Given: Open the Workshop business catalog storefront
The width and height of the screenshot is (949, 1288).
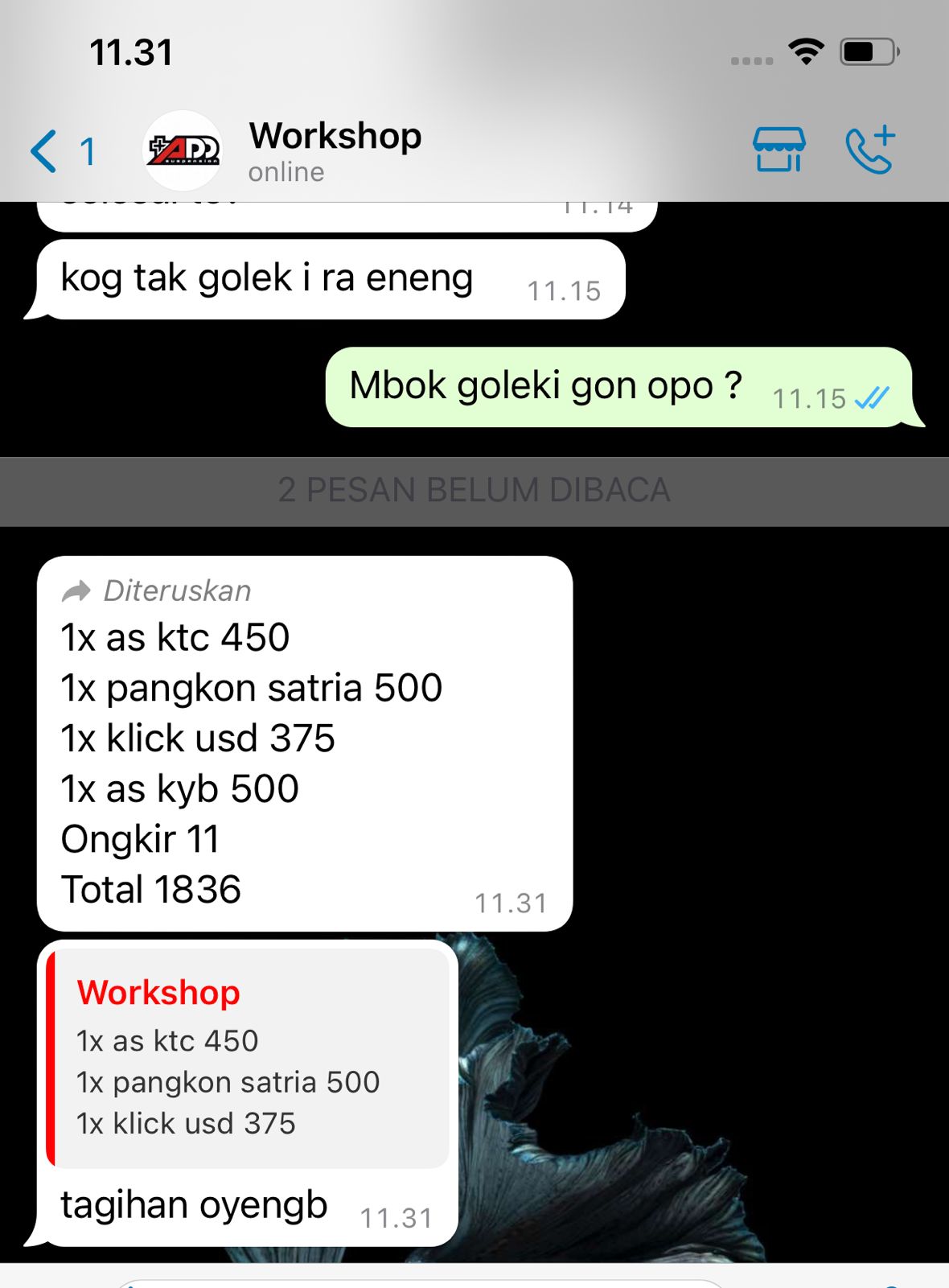Looking at the screenshot, I should click(778, 150).
